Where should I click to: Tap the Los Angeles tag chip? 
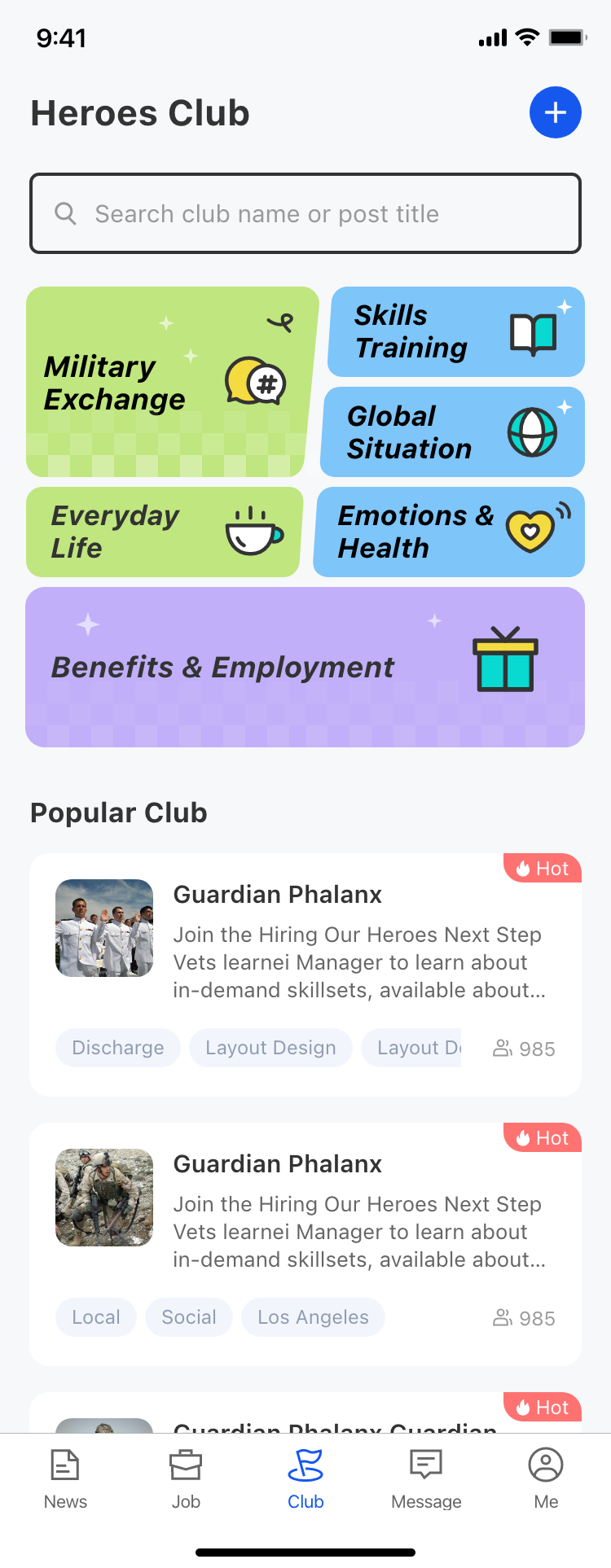[313, 1317]
